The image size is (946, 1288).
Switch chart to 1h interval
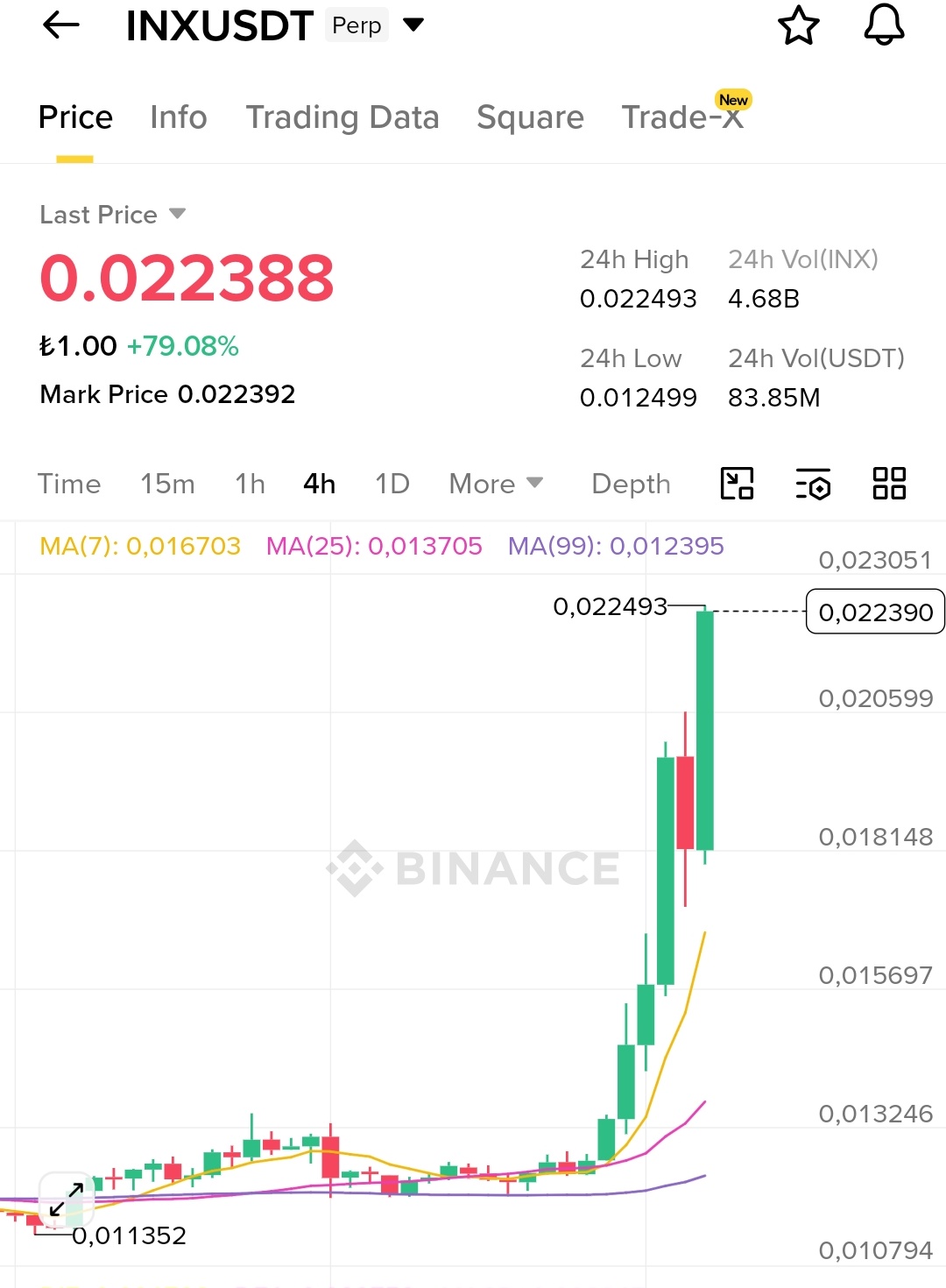[x=250, y=484]
